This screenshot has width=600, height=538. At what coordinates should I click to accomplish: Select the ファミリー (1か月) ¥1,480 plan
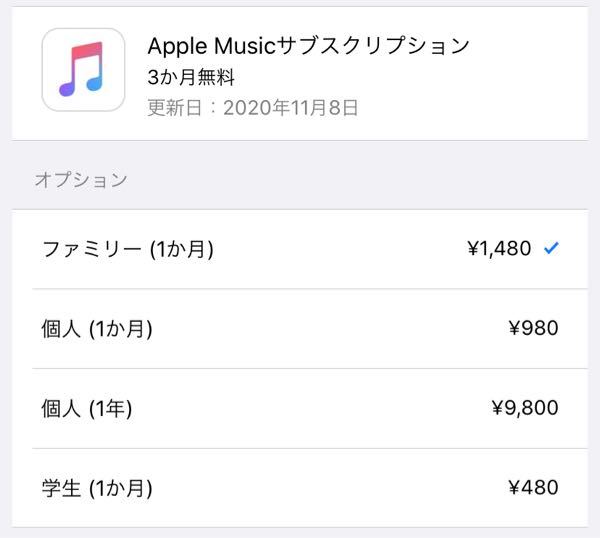[x=300, y=249]
